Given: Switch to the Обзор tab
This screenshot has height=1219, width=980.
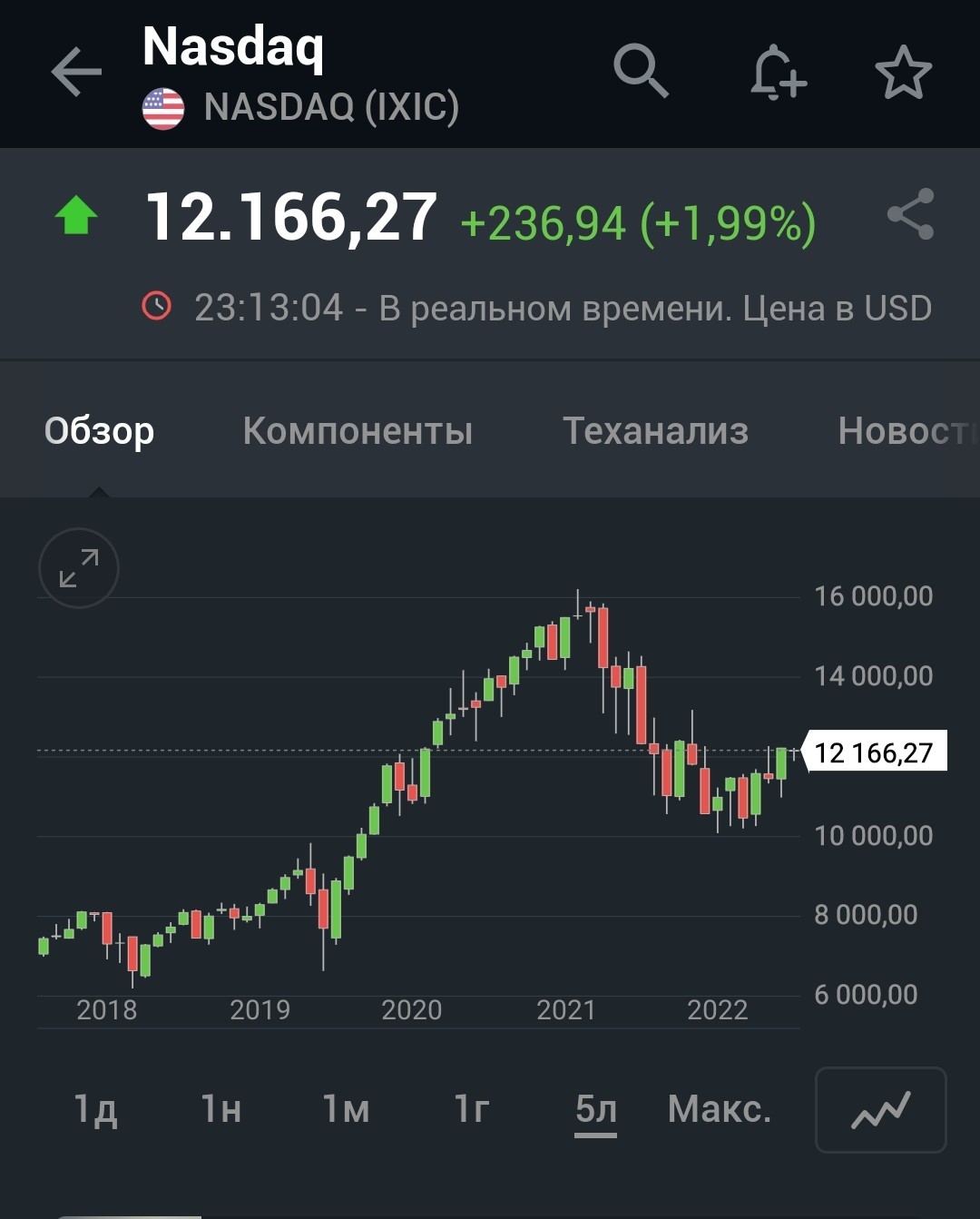Looking at the screenshot, I should coord(99,431).
